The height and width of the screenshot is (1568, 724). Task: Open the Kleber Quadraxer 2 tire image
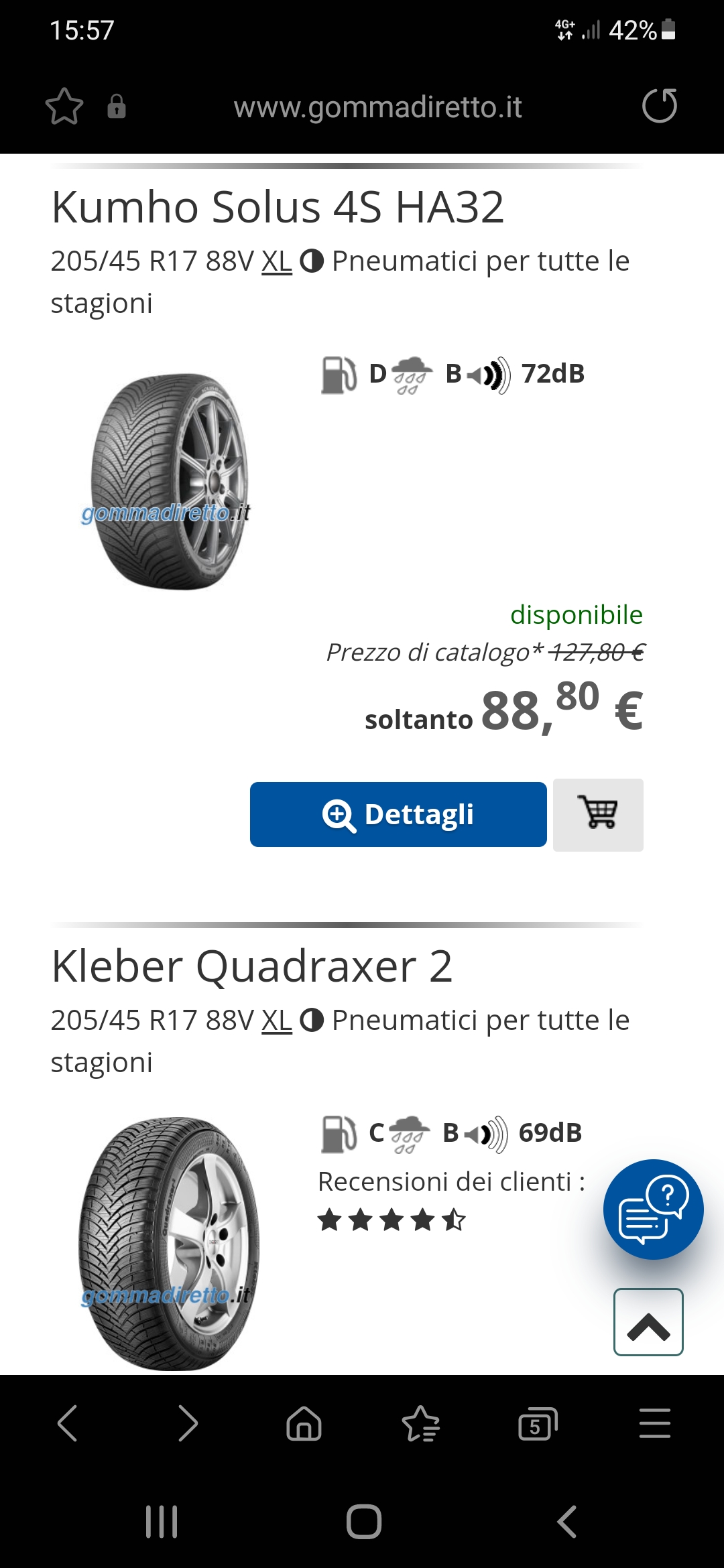168,1243
